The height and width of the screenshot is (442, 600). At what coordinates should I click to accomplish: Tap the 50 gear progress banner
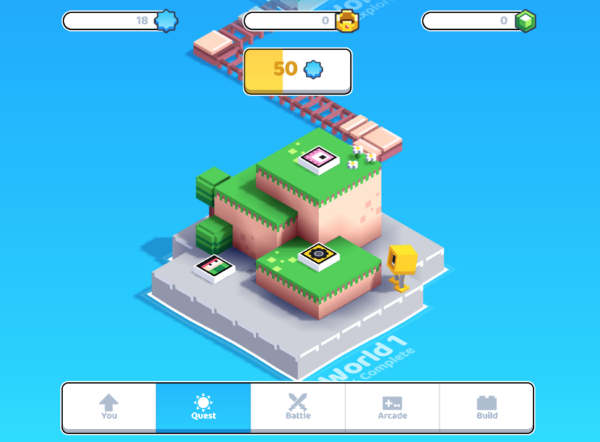coord(297,70)
